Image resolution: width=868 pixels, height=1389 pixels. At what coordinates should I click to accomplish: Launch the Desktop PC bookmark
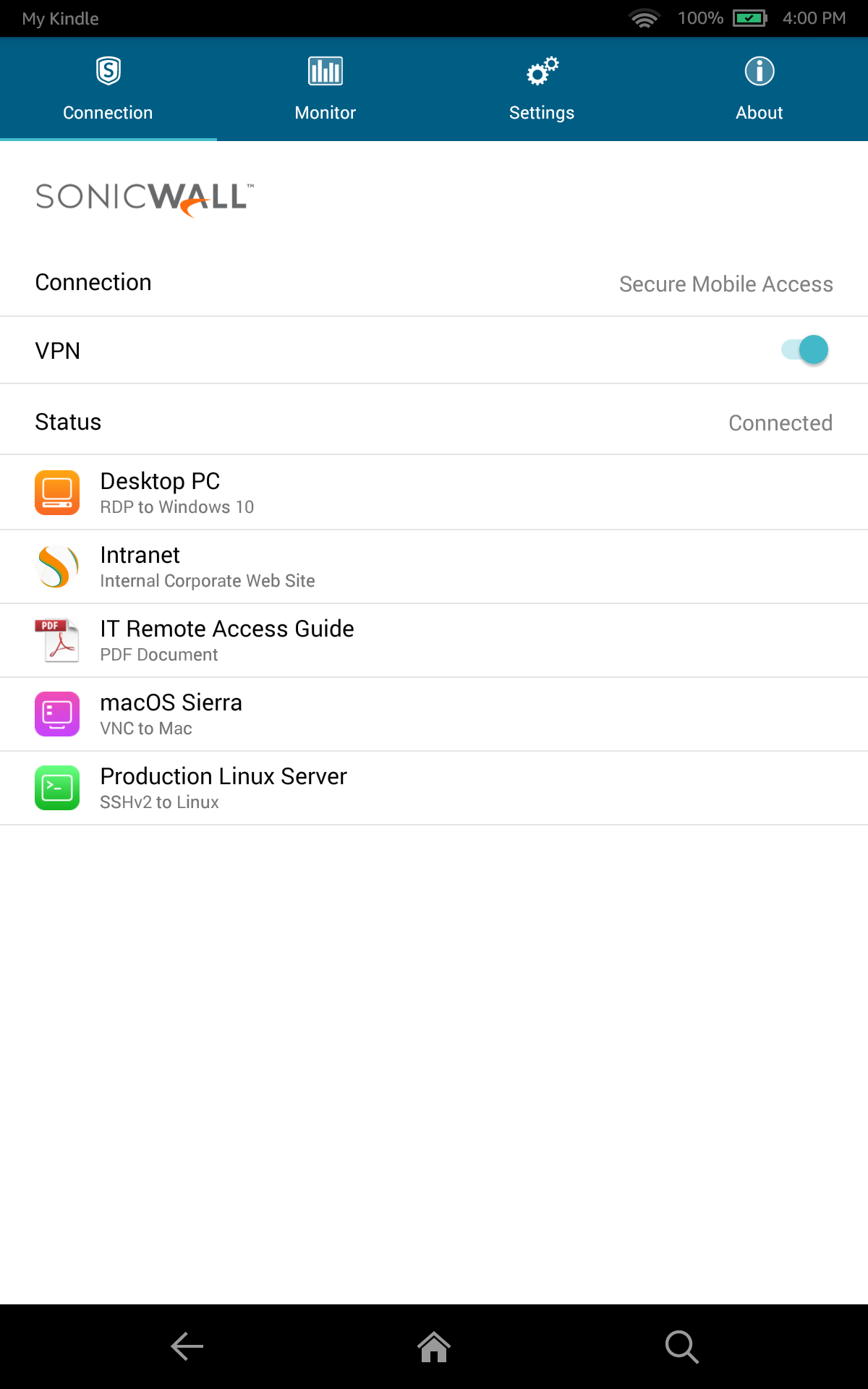(x=434, y=493)
